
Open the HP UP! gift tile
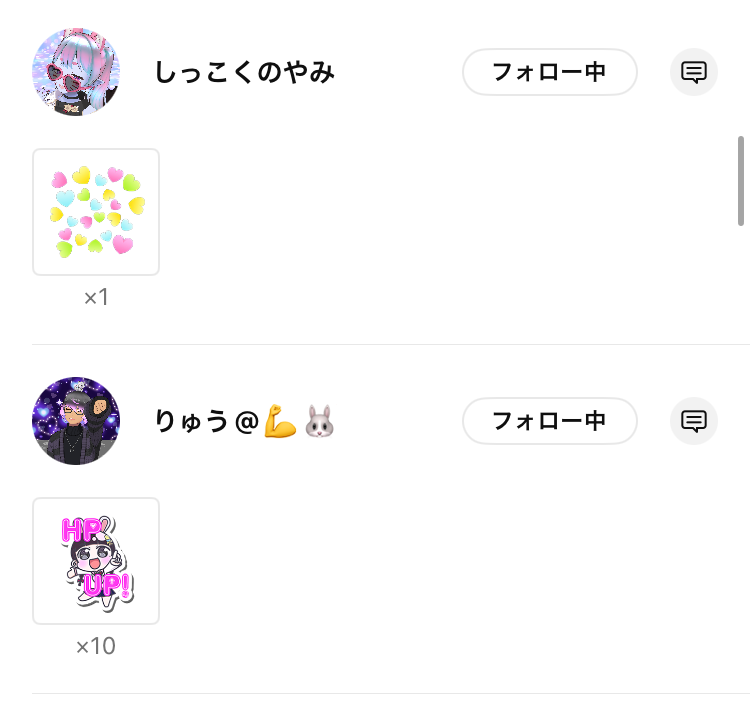point(96,560)
